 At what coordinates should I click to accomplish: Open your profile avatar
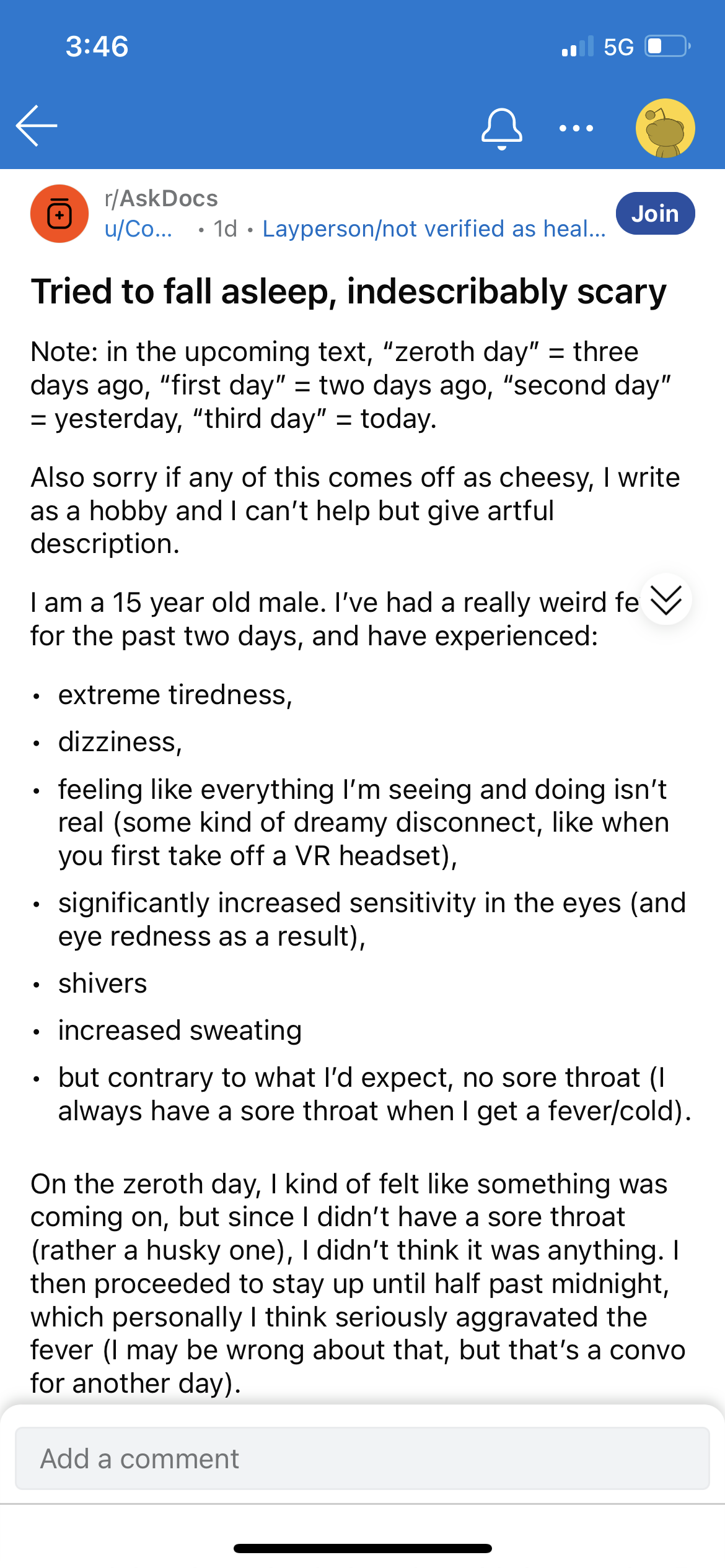click(x=665, y=128)
